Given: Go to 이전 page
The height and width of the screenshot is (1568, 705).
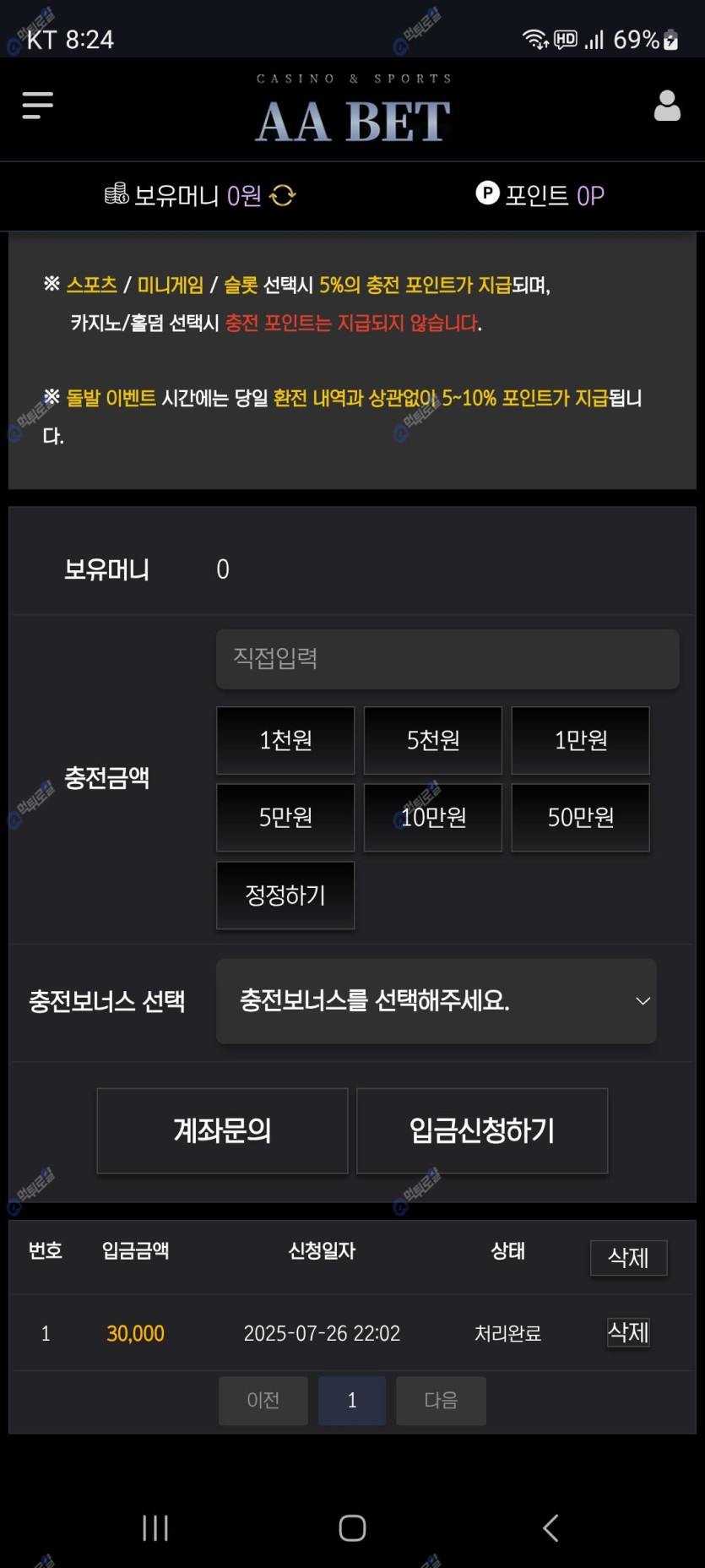Looking at the screenshot, I should [x=263, y=1401].
